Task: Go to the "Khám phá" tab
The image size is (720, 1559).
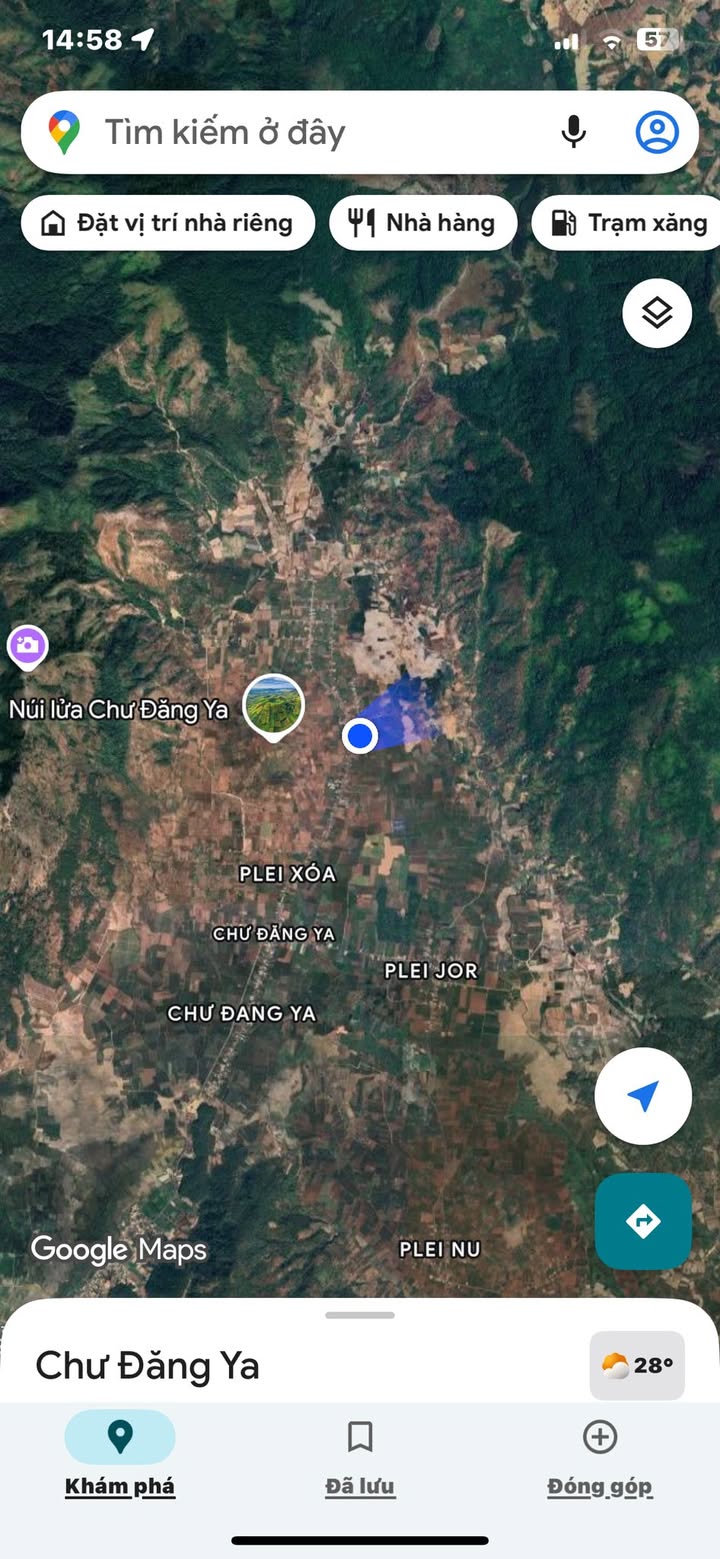Action: coord(120,1459)
